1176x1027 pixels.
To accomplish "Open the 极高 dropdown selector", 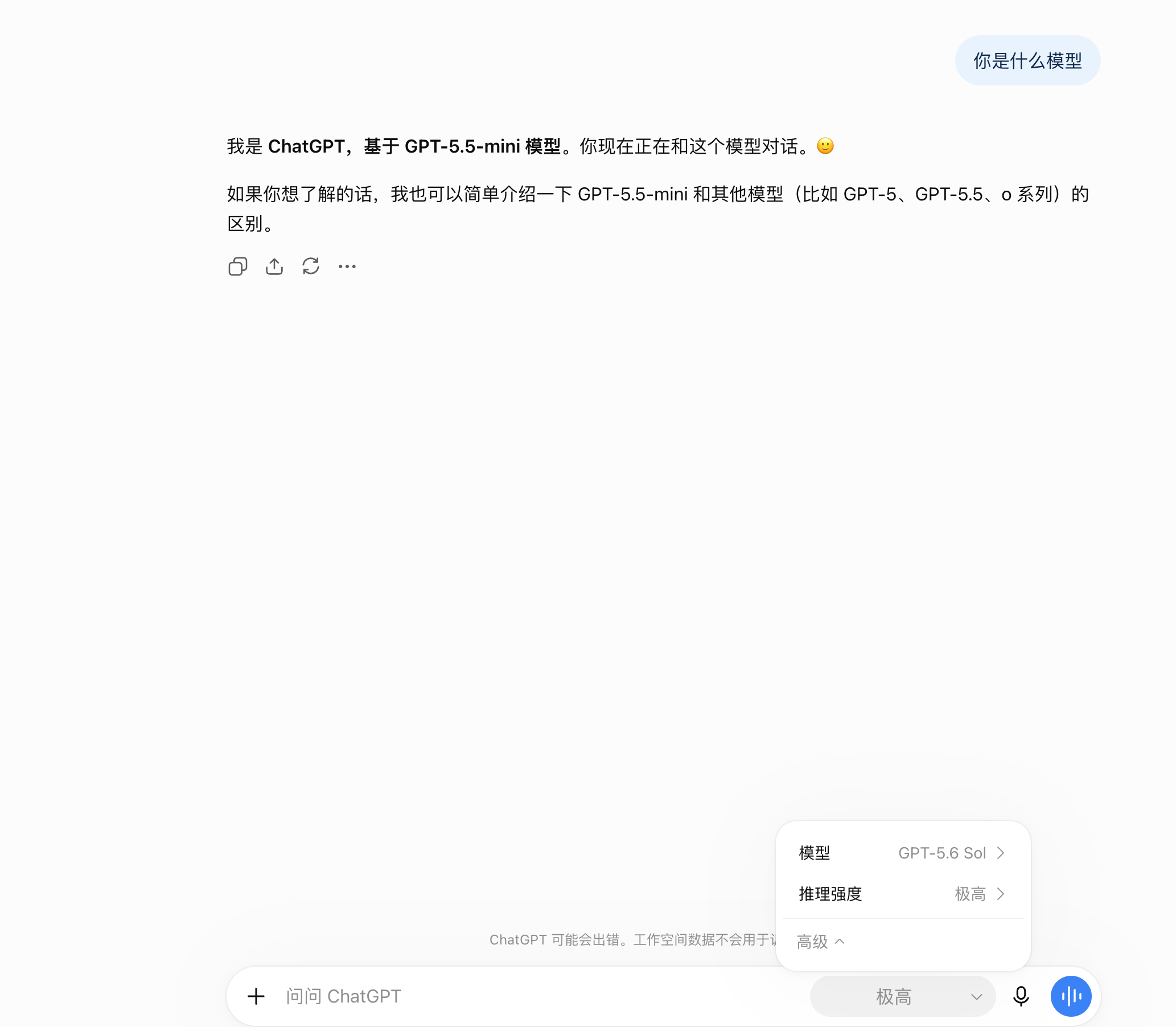I will [x=903, y=996].
